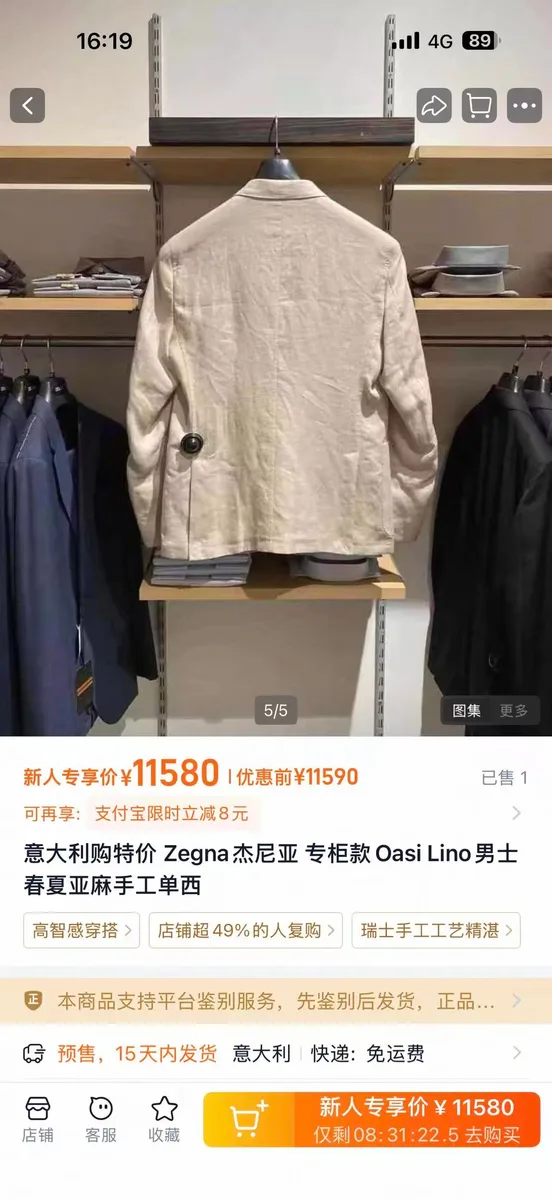Go back with the top-left arrow
The height and width of the screenshot is (1200, 552).
coord(28,105)
